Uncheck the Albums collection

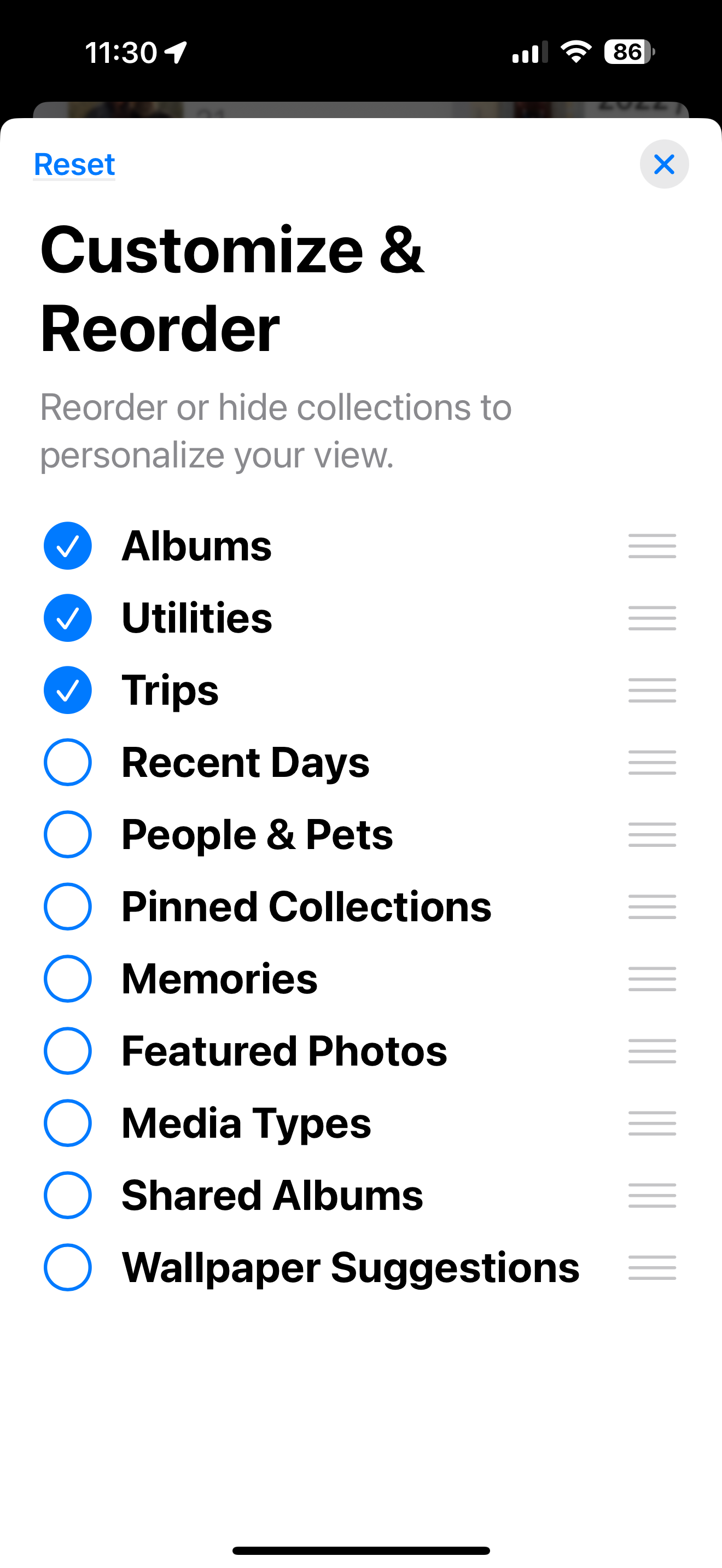click(68, 546)
